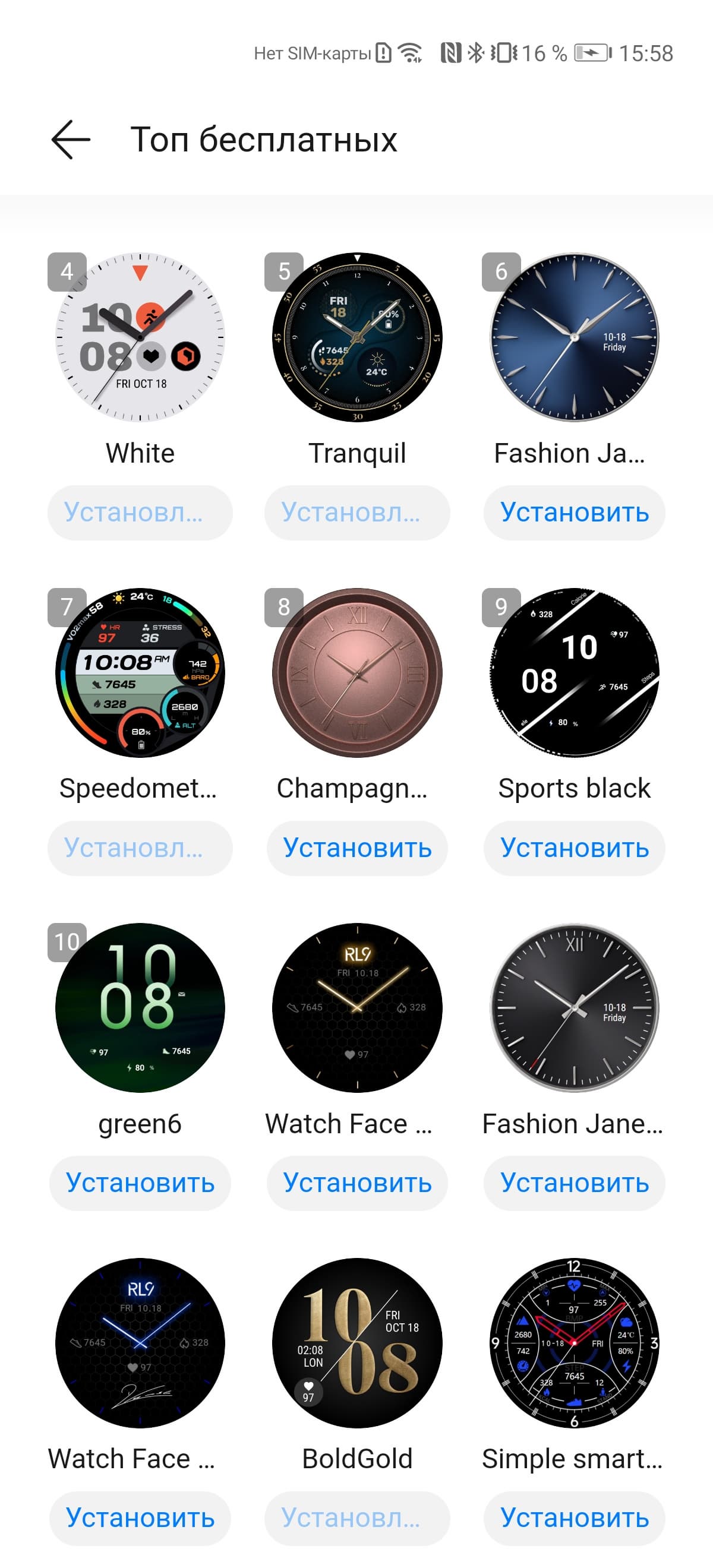713x1568 pixels.
Task: Open the grey Fashion Jane... watch face
Action: (x=574, y=1008)
